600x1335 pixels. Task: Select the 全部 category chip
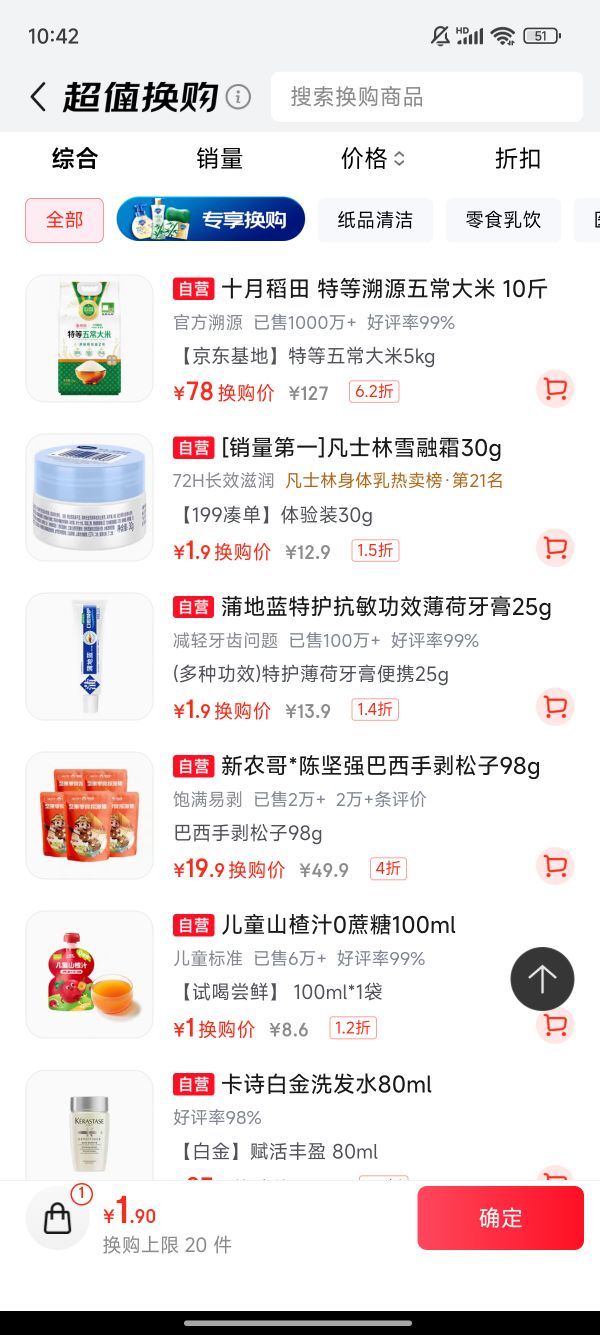pyautogui.click(x=64, y=220)
